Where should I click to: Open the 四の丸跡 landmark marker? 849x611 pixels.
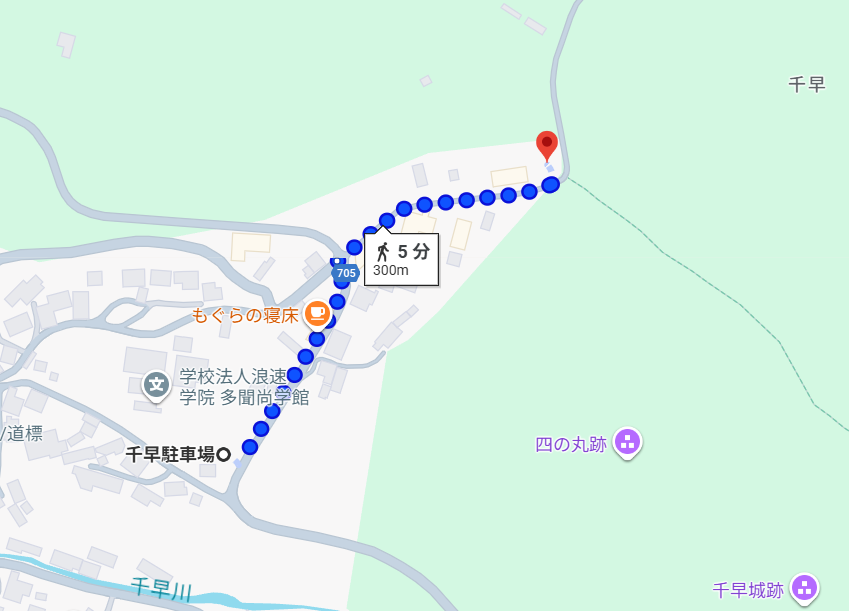tap(627, 441)
